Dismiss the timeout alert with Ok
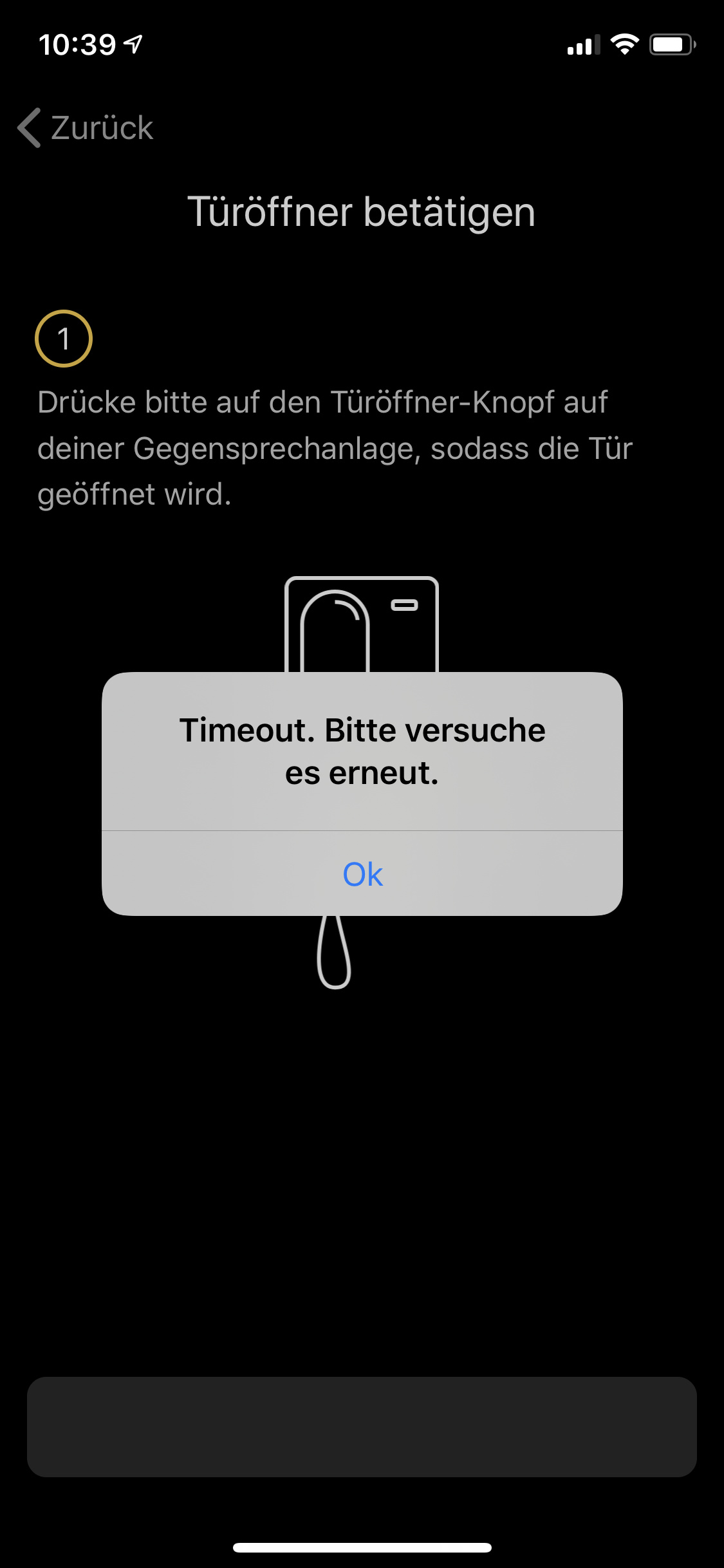The image size is (724, 1568). point(362,873)
